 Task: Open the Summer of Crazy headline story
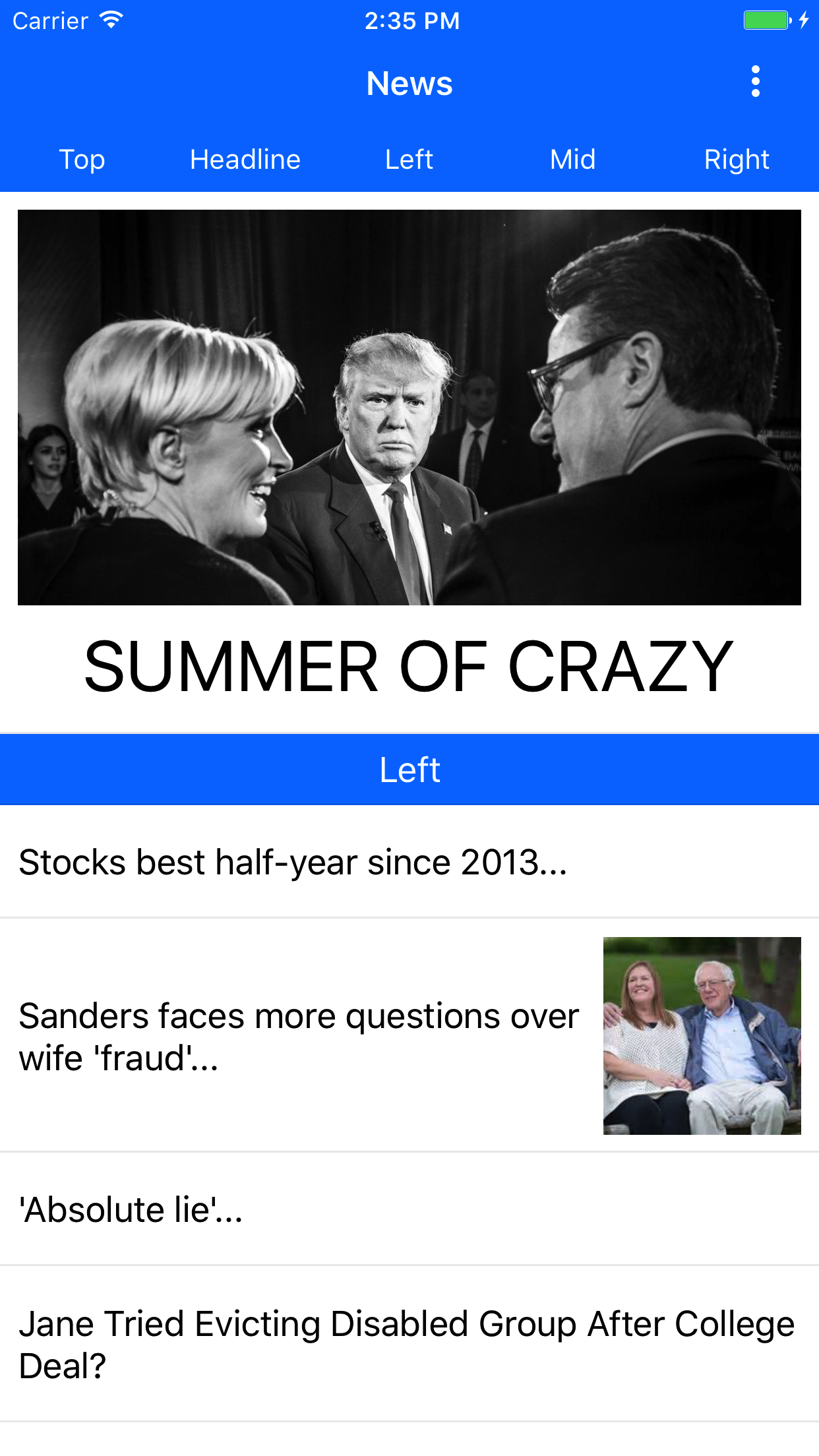(409, 666)
